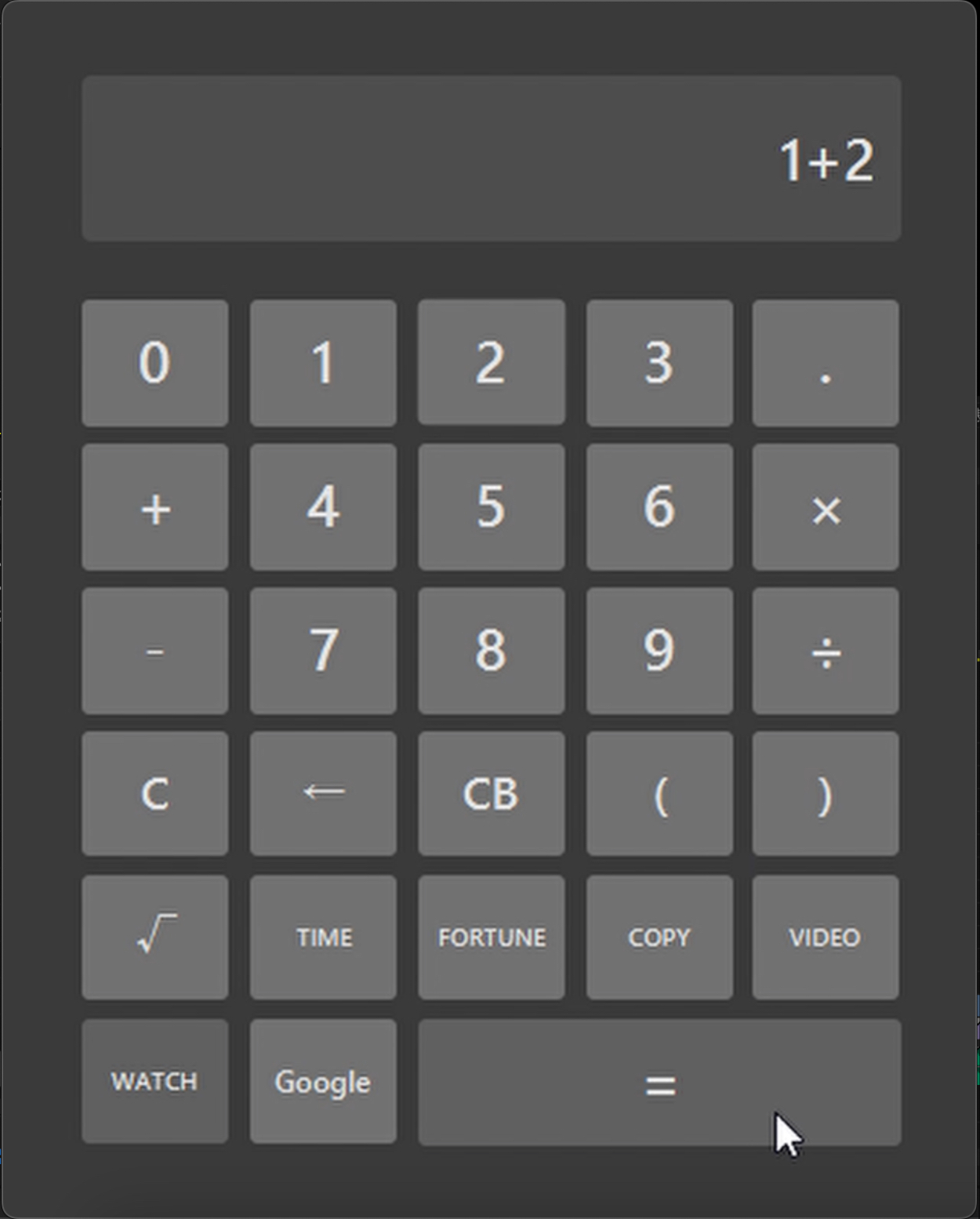Clear the display with C
The height and width of the screenshot is (1219, 980).
[x=155, y=793]
